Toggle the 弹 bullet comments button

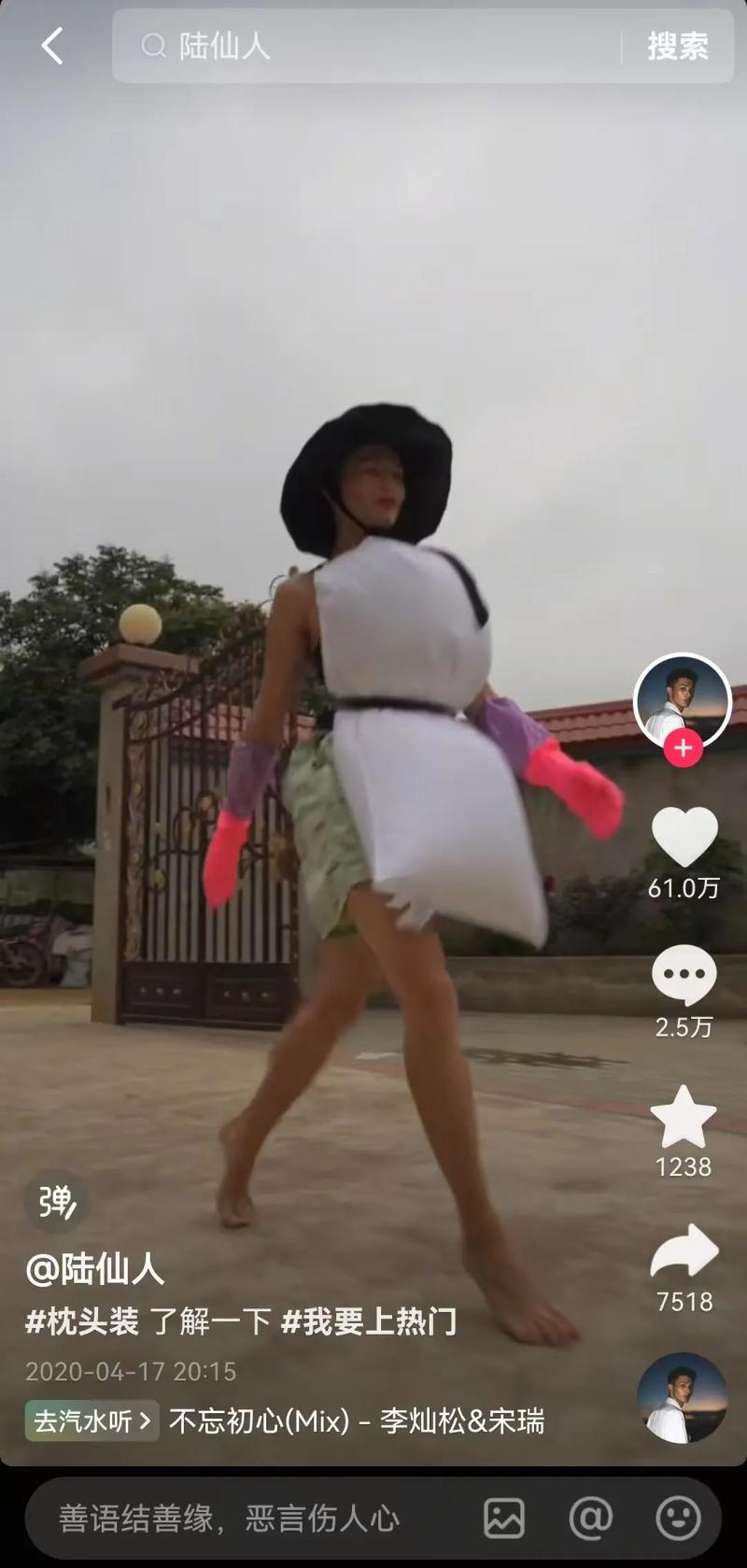coord(55,1203)
